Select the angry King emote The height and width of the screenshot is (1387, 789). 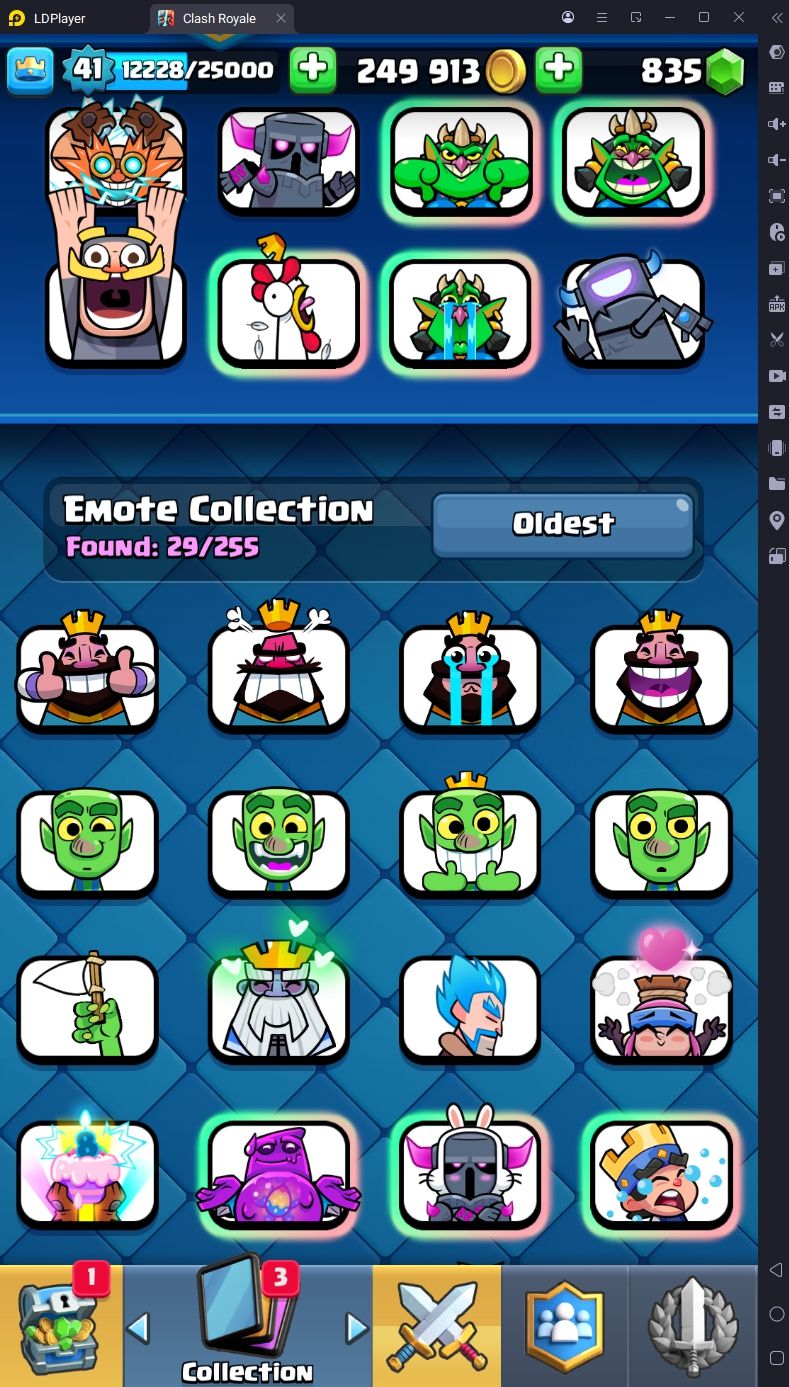coord(279,677)
